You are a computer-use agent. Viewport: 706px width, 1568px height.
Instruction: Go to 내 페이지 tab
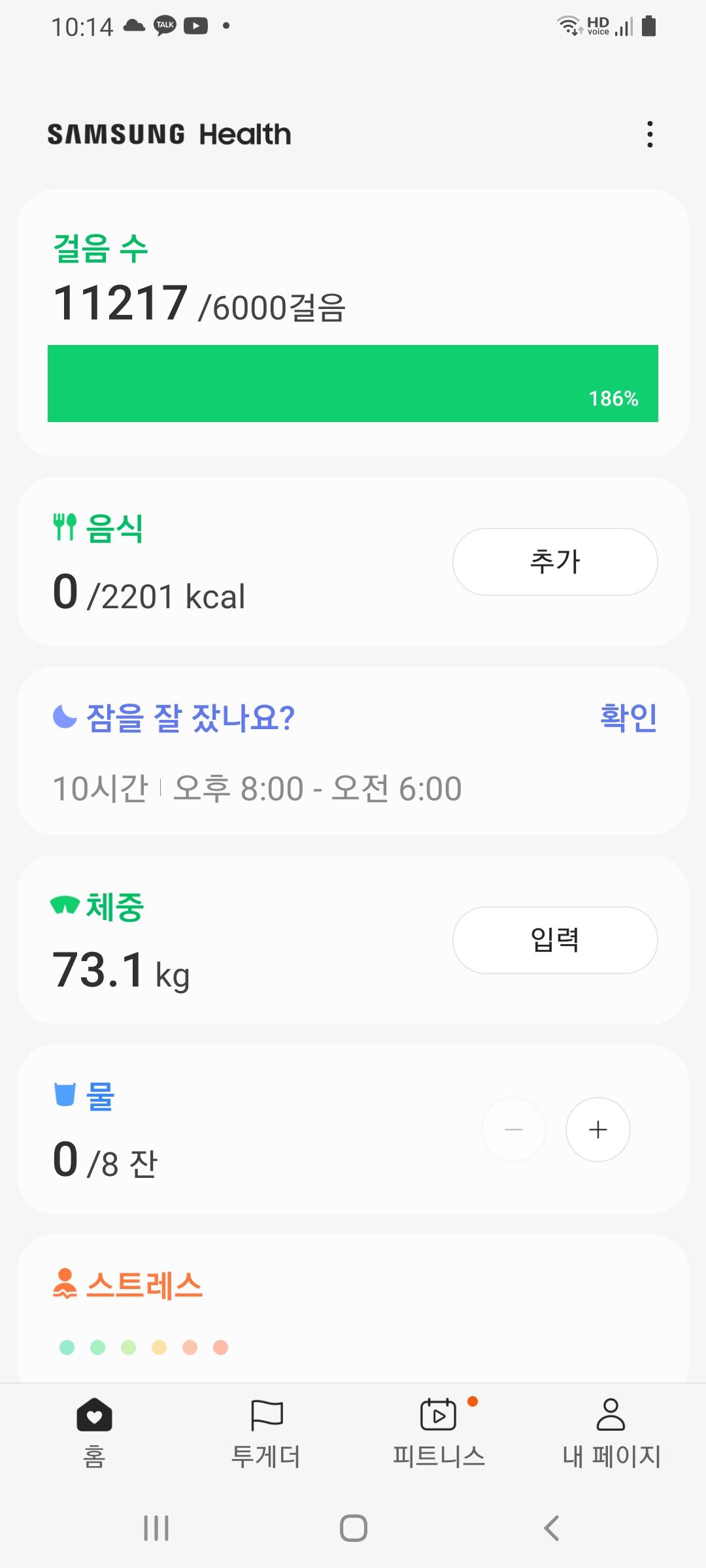coord(611,1432)
